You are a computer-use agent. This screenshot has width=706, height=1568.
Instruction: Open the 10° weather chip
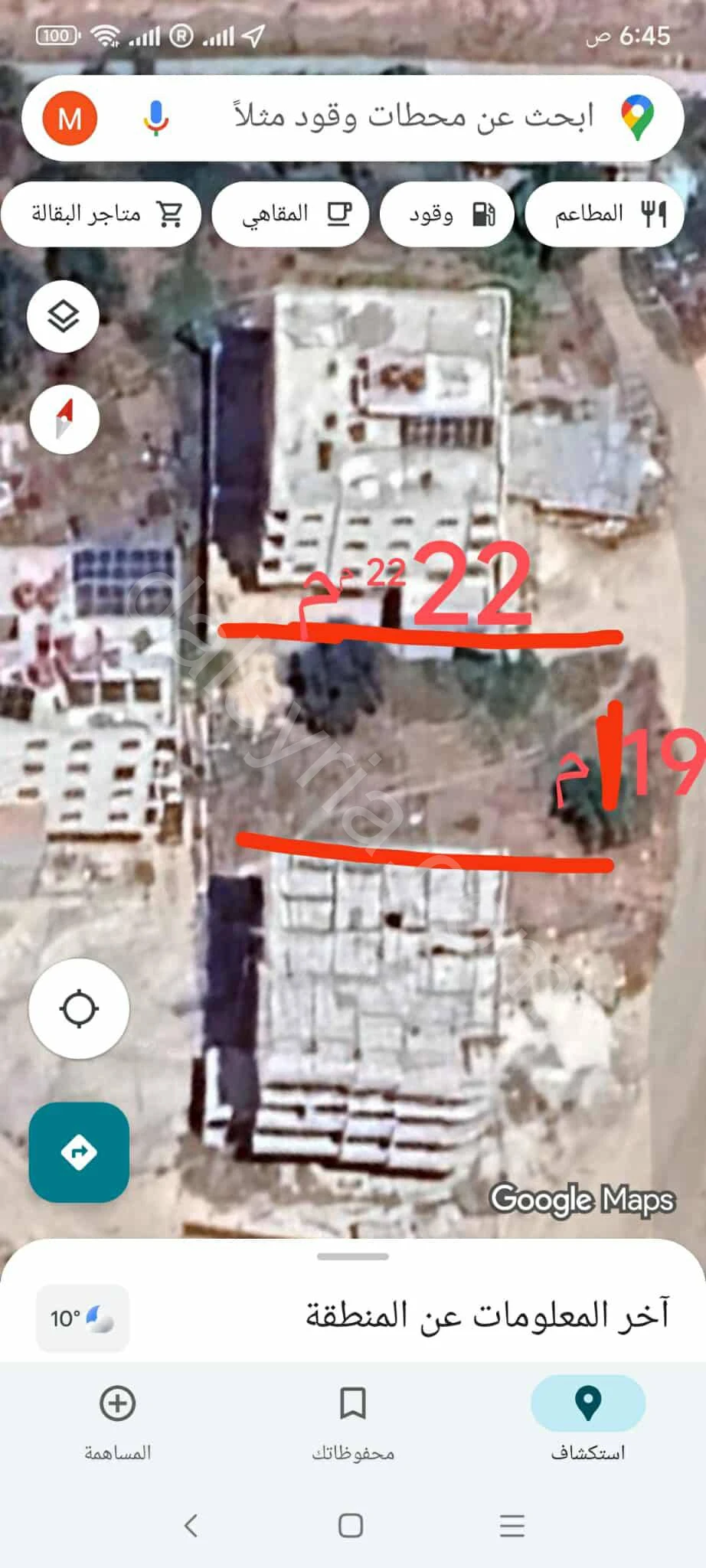(82, 1318)
